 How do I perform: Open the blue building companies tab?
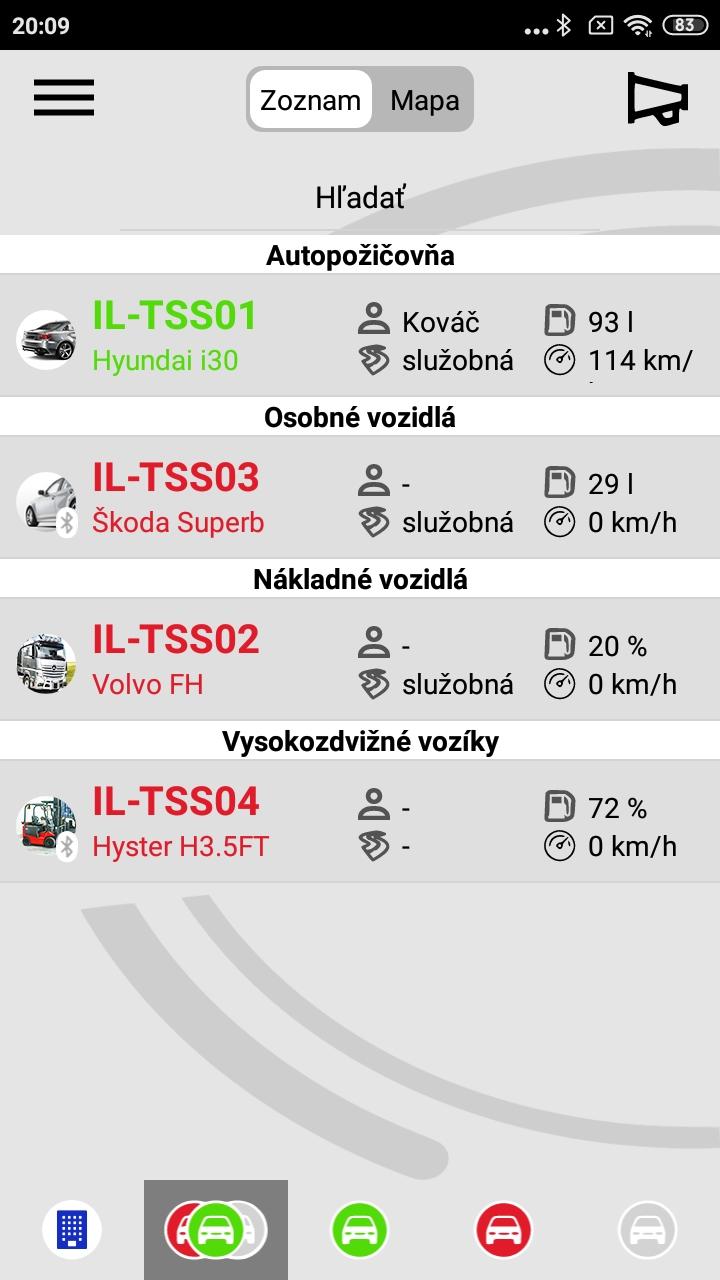72,1229
